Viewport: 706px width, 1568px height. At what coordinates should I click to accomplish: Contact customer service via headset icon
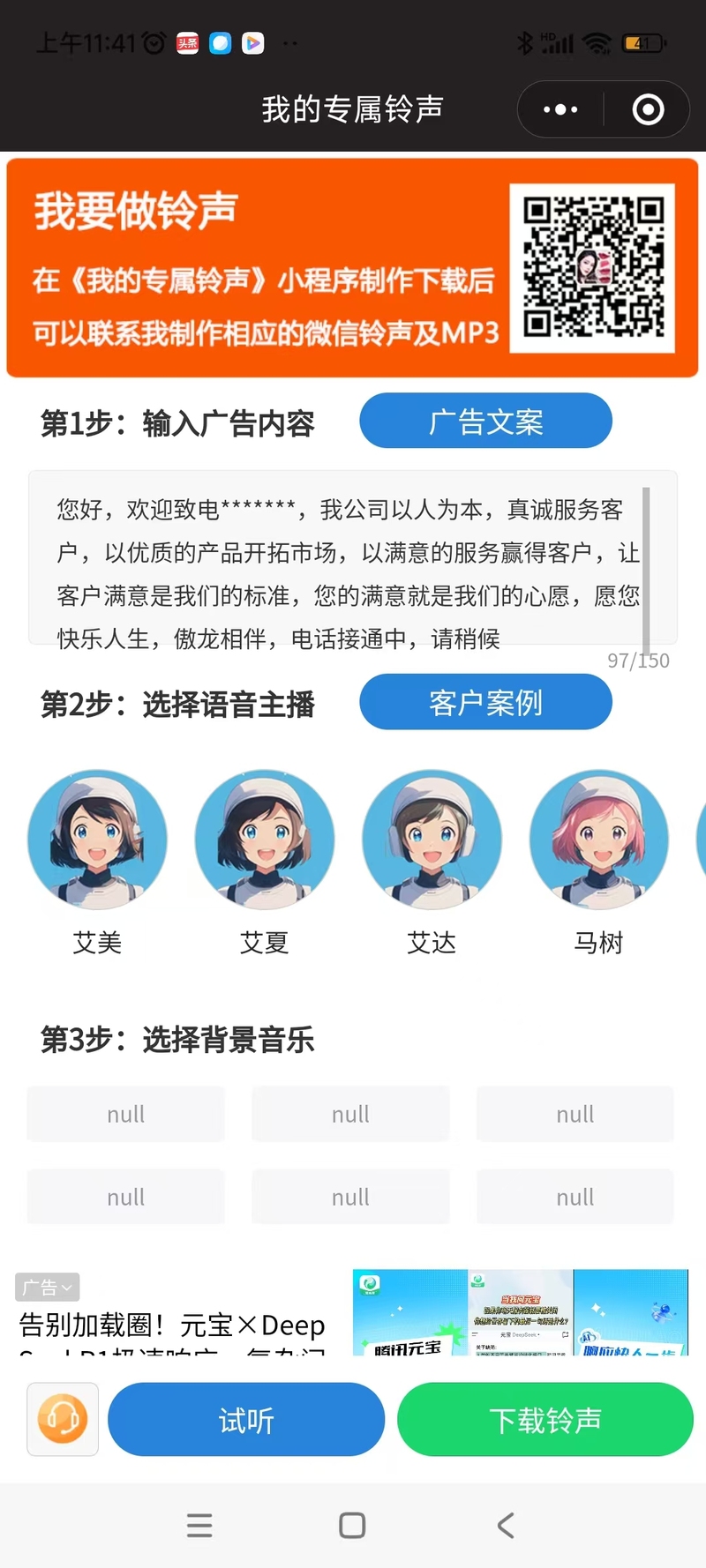click(63, 1419)
